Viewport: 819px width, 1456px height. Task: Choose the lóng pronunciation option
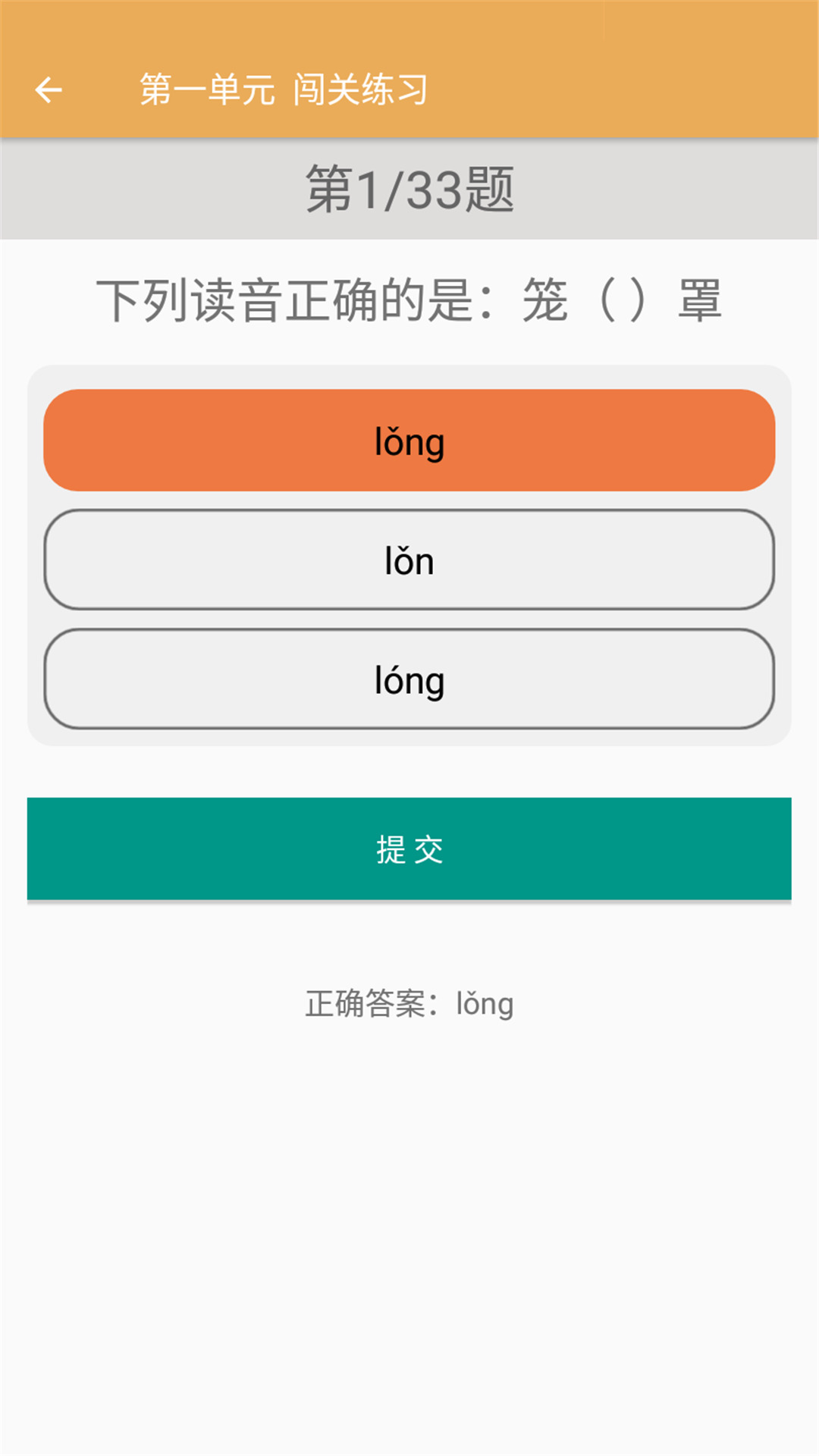pyautogui.click(x=409, y=680)
